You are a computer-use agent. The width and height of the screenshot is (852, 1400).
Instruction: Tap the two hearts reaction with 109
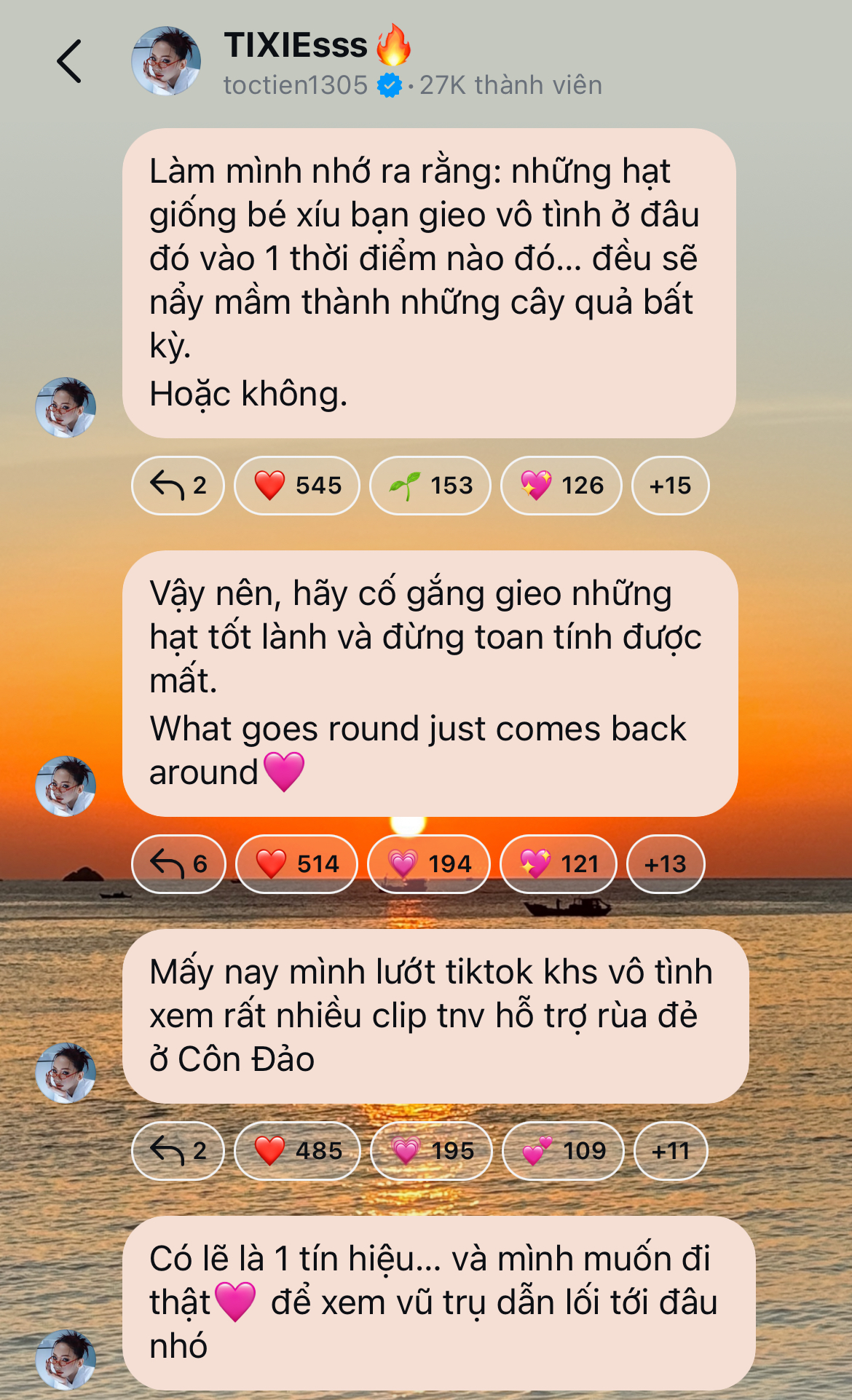click(563, 1151)
